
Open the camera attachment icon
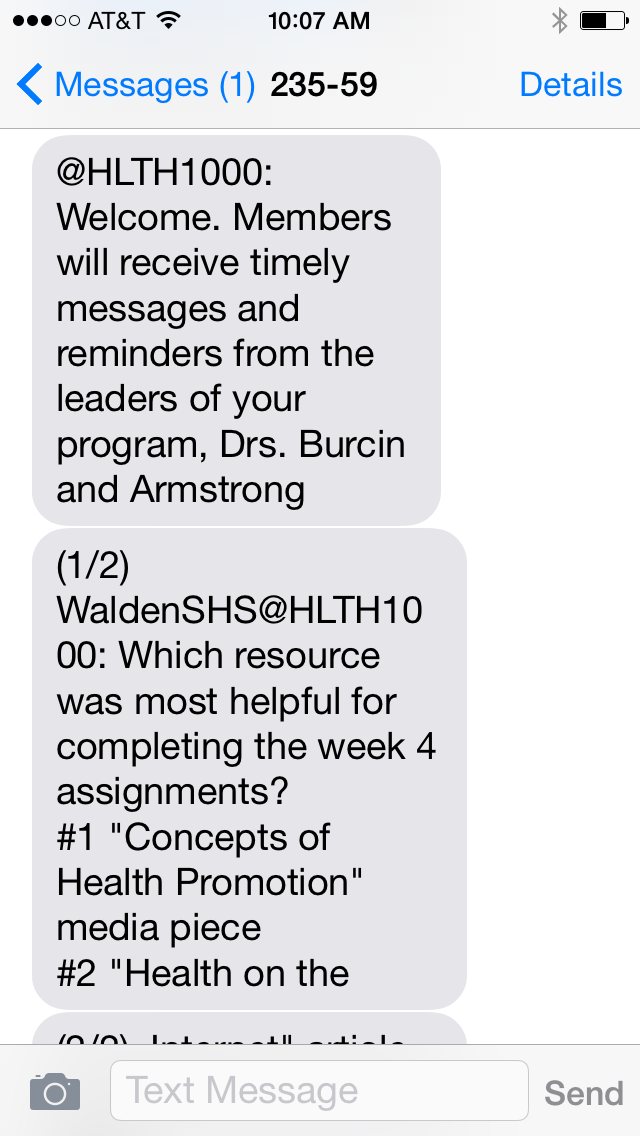[x=55, y=1091]
